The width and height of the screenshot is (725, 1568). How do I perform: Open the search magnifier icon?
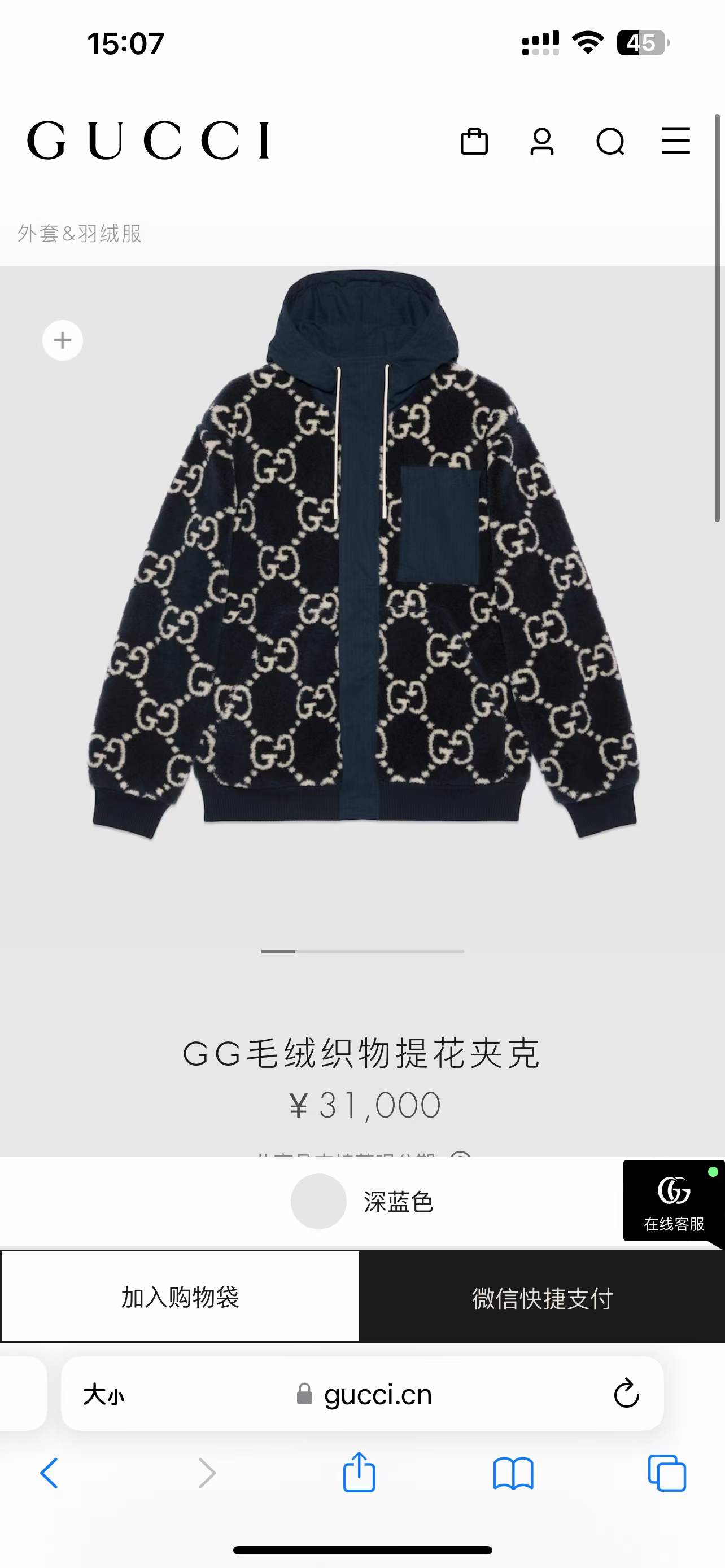pyautogui.click(x=610, y=142)
